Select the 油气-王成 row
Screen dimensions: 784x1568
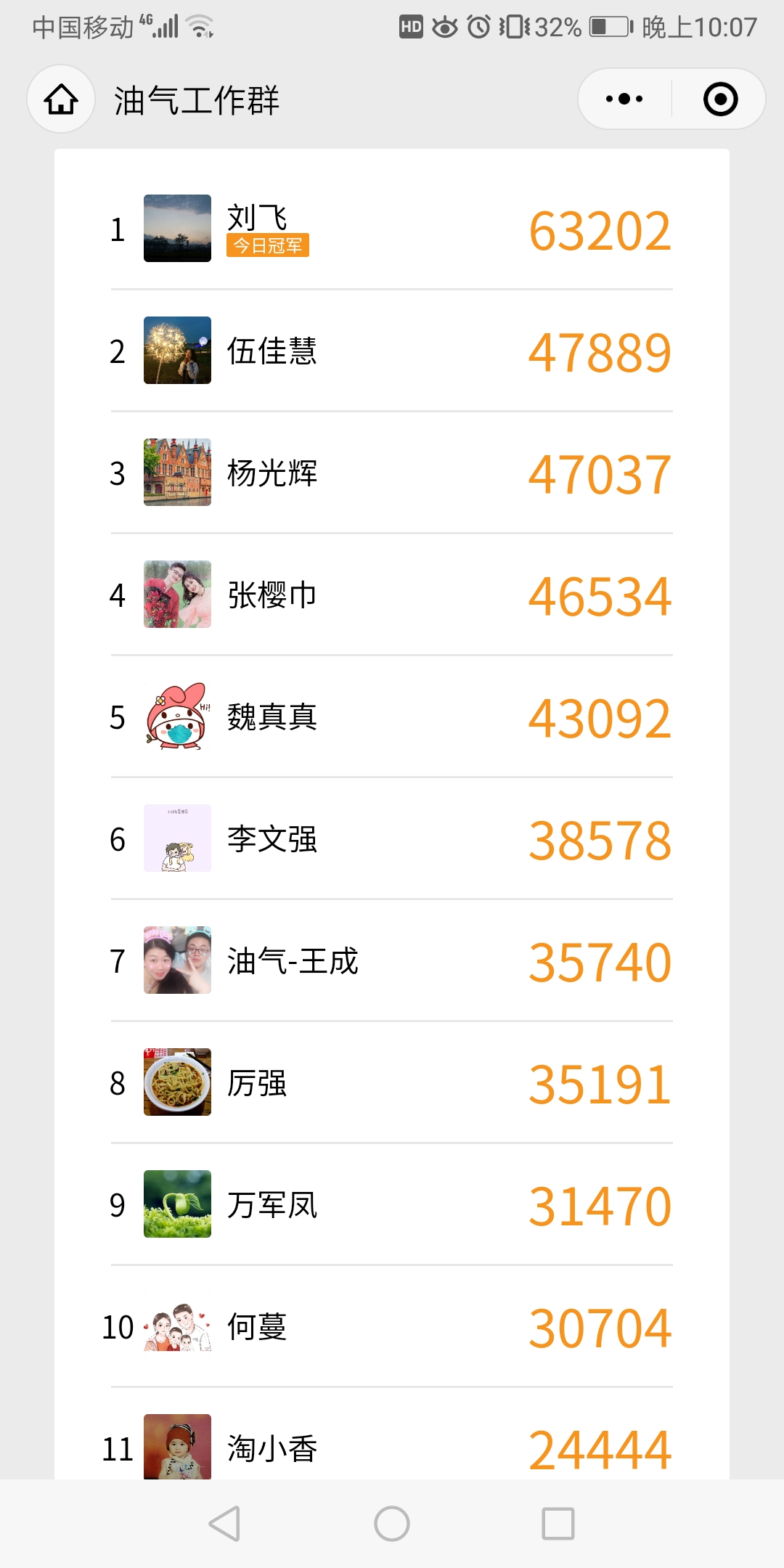392,961
